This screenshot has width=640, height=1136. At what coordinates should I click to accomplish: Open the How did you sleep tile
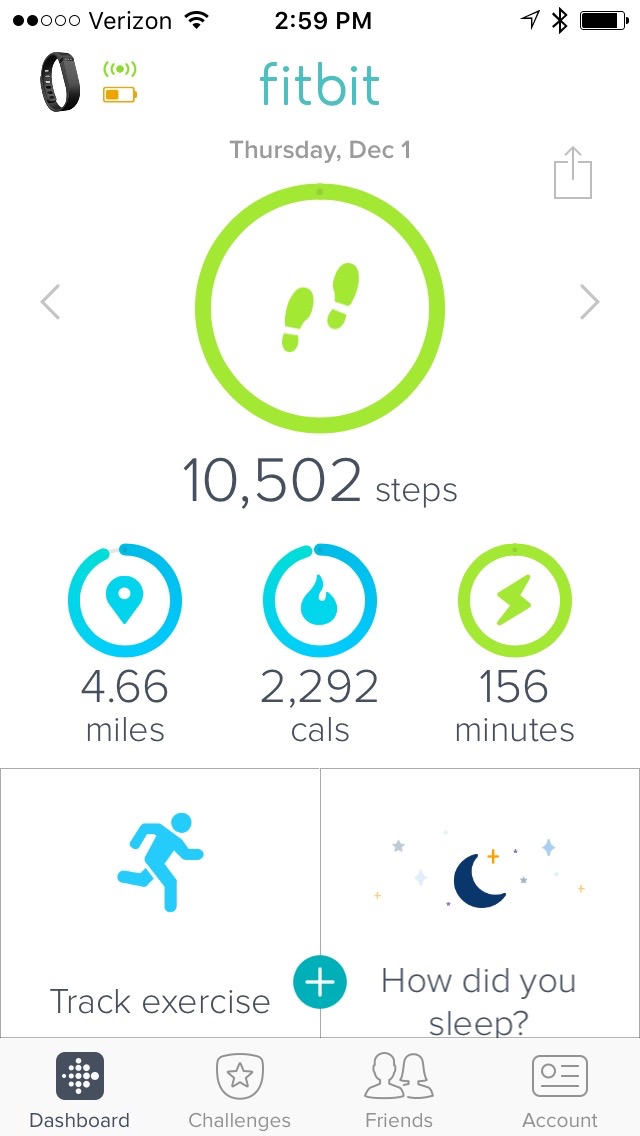[x=480, y=900]
